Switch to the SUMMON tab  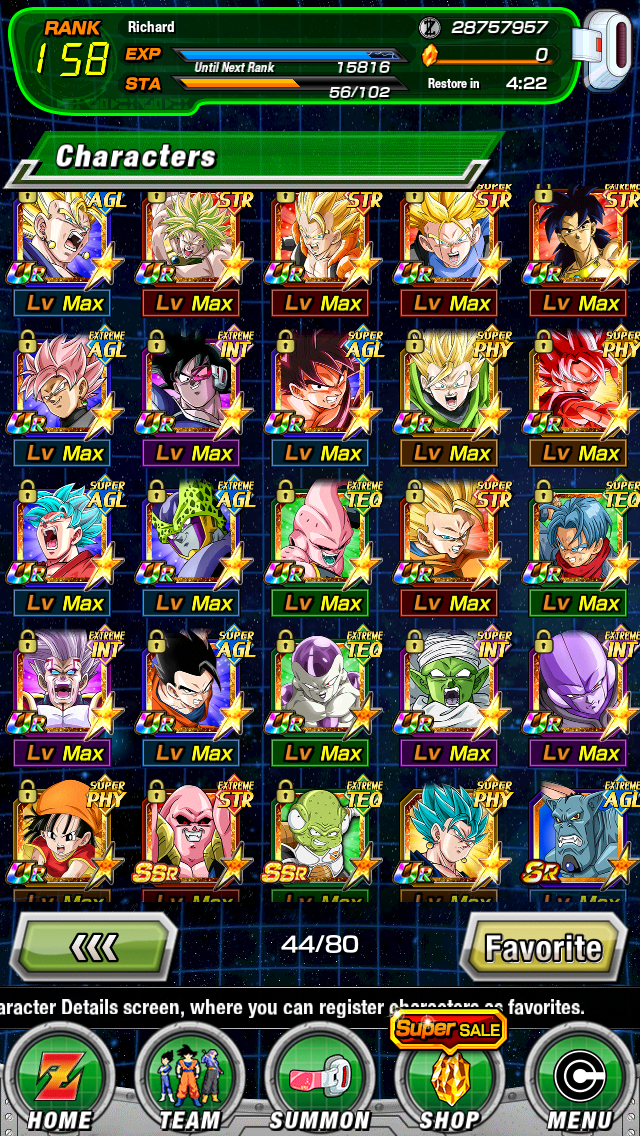tap(320, 1079)
